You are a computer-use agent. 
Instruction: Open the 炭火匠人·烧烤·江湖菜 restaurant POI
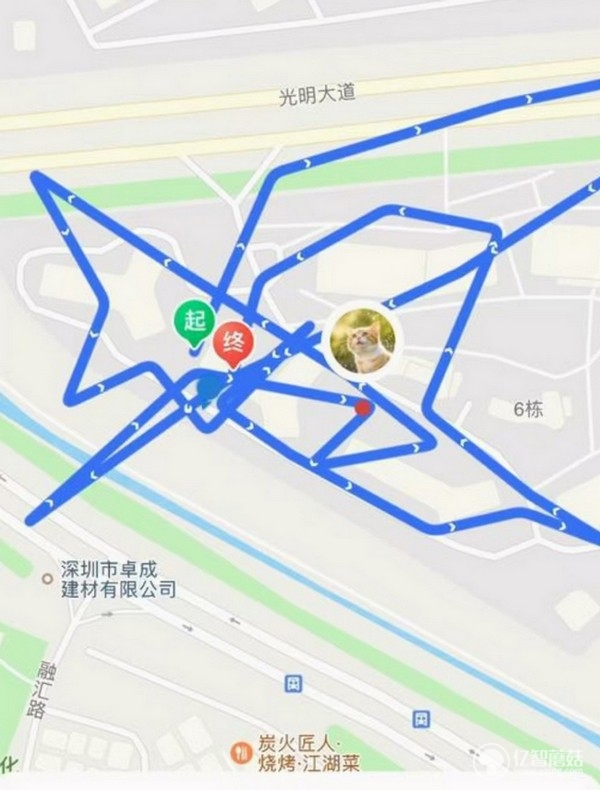(x=241, y=749)
